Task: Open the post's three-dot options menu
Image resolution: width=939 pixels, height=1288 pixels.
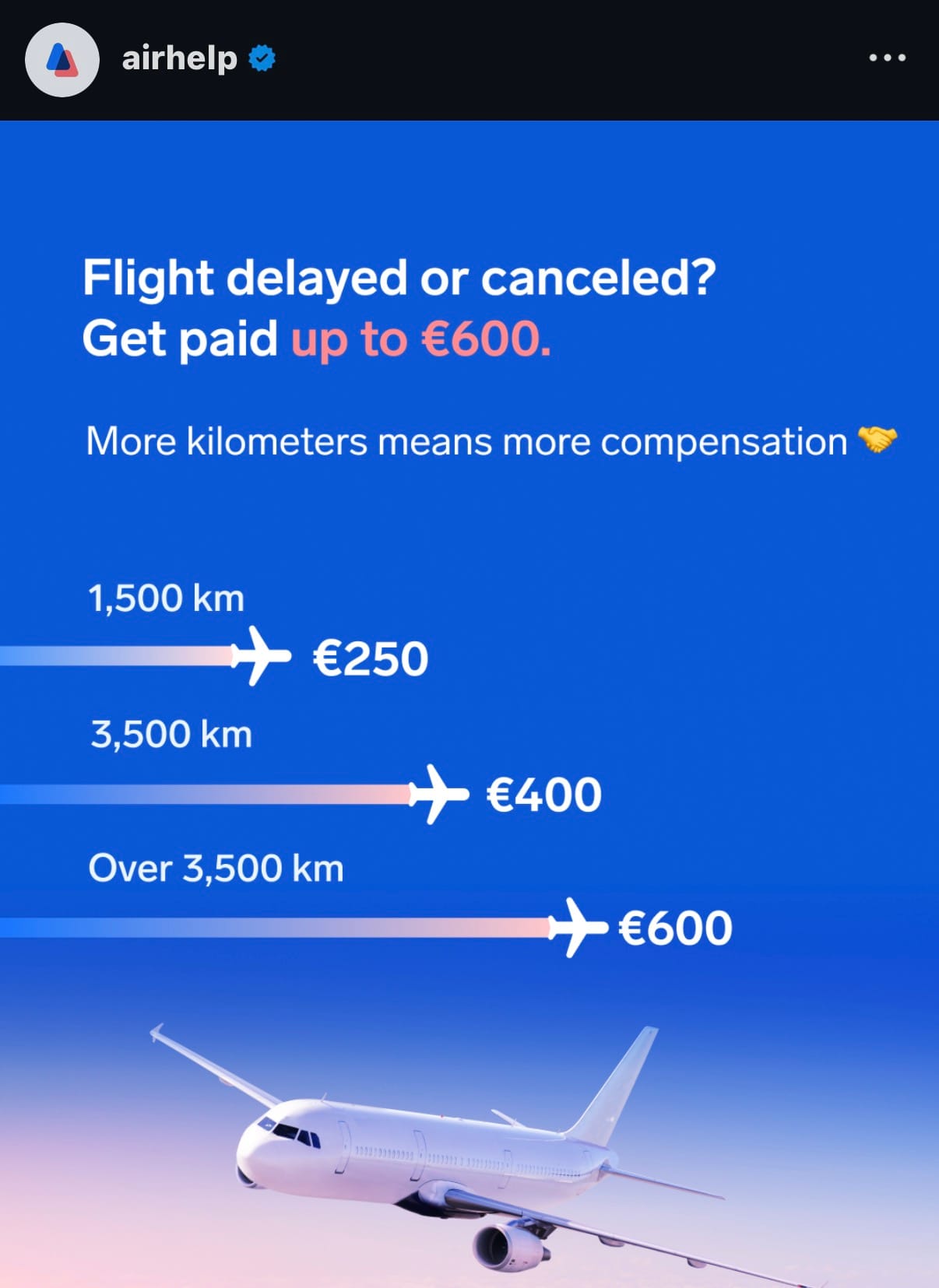Action: (887, 58)
